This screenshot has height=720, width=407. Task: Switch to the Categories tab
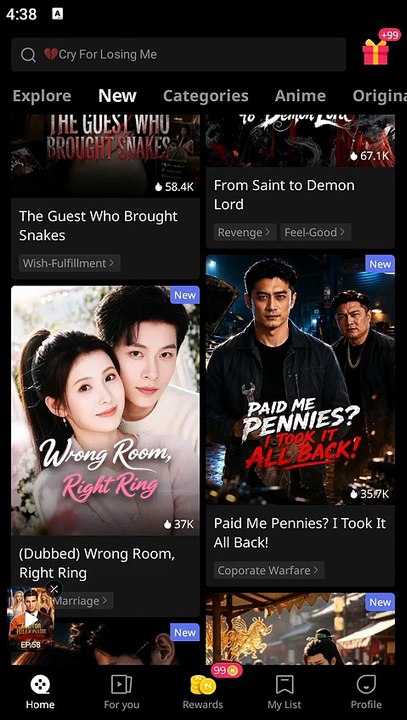pos(205,96)
